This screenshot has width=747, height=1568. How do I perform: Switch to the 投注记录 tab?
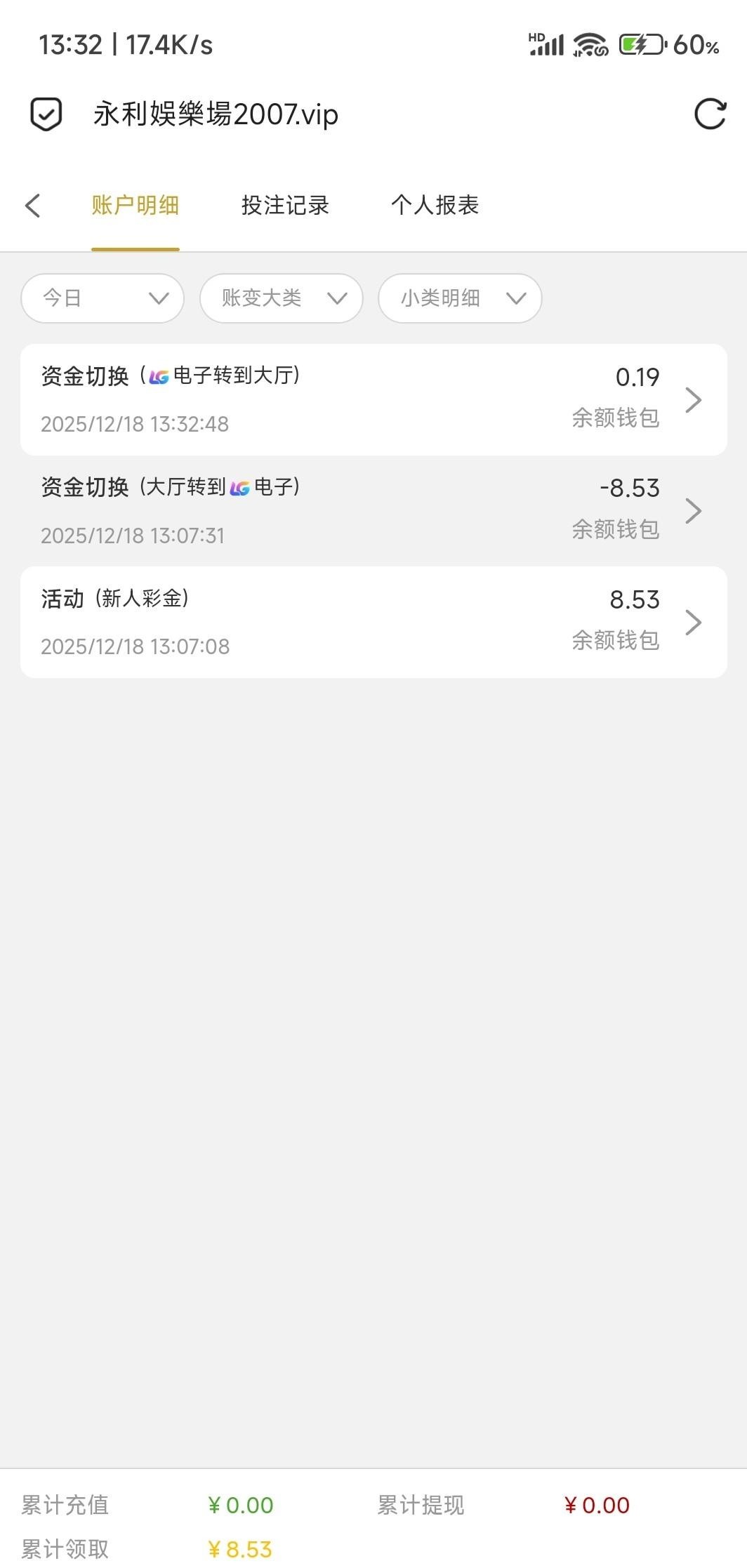285,206
